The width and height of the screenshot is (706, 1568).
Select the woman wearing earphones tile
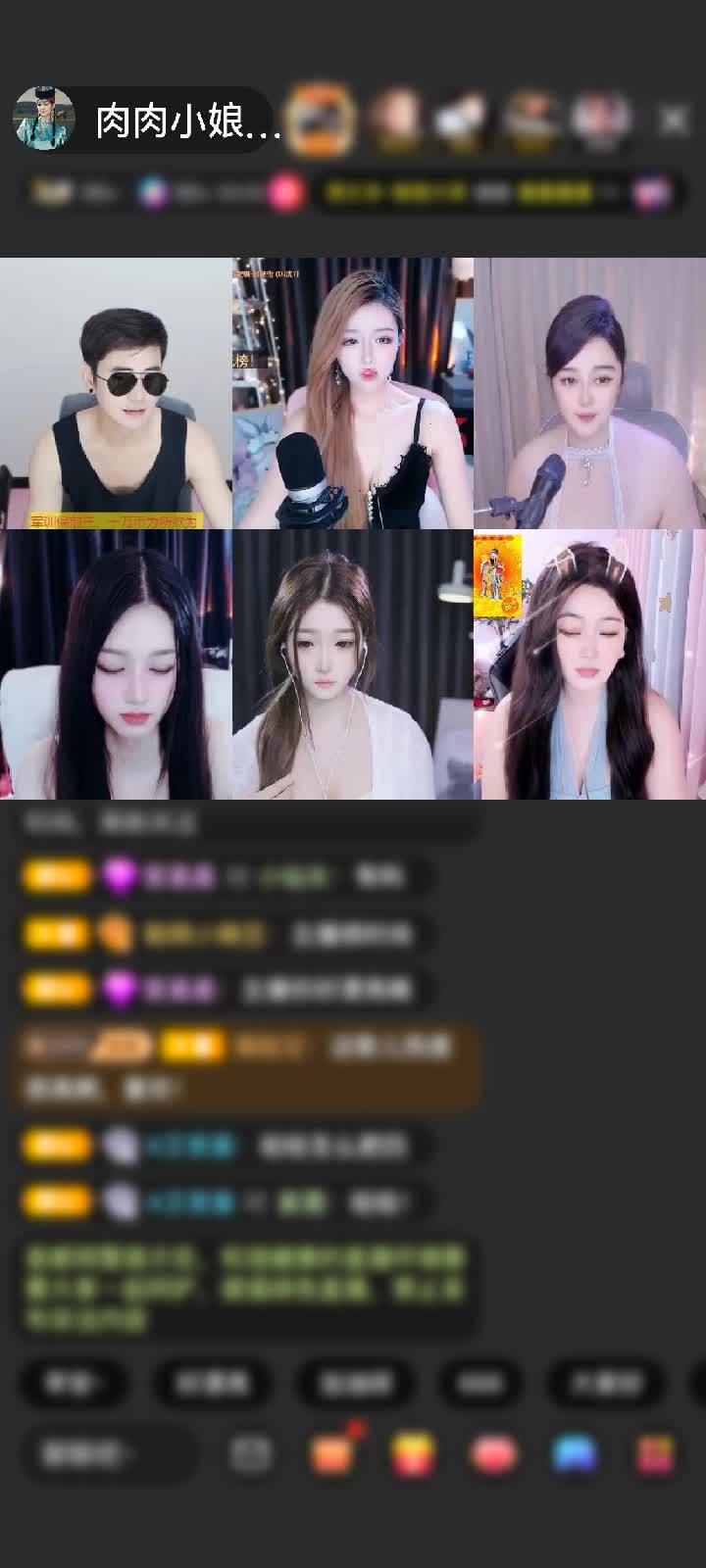coord(353,664)
